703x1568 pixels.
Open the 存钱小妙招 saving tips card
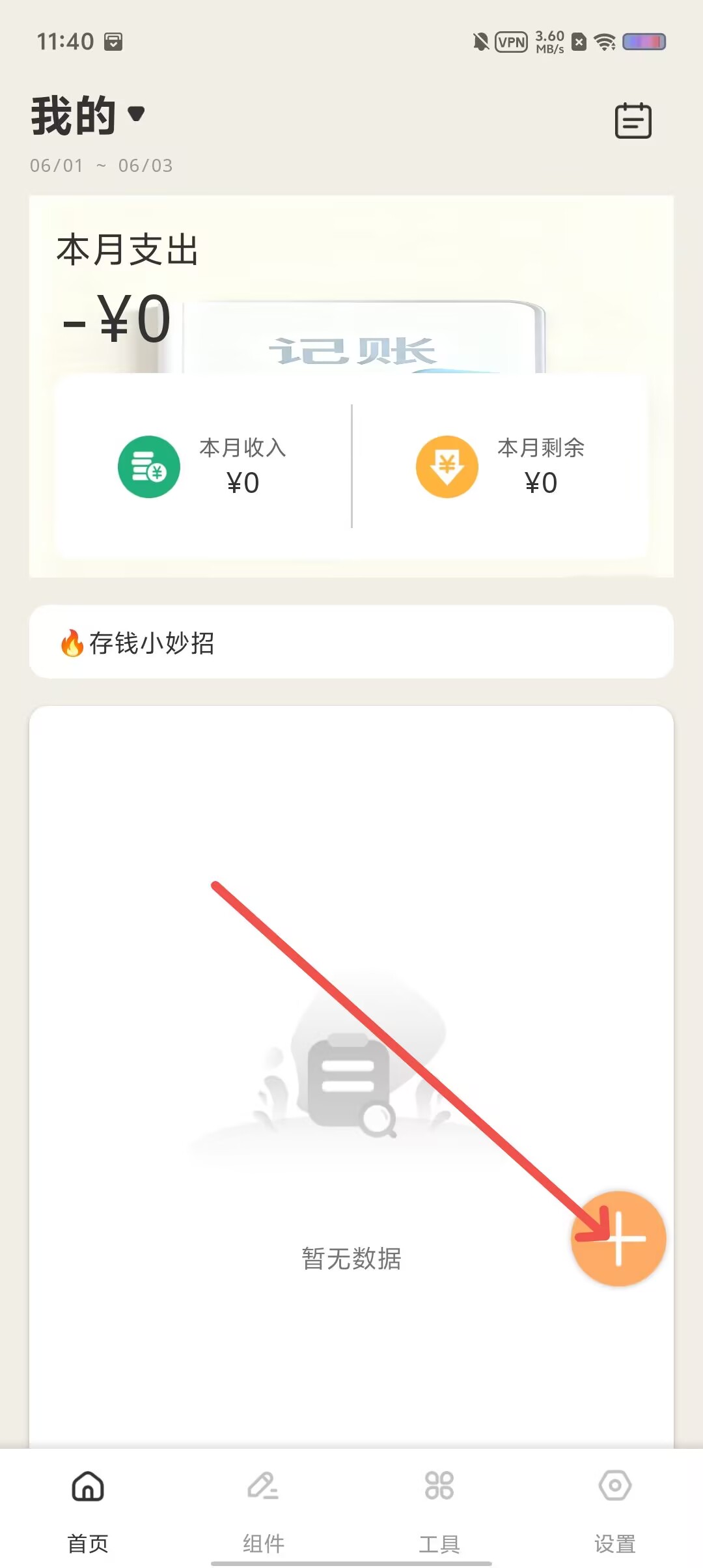pos(351,642)
